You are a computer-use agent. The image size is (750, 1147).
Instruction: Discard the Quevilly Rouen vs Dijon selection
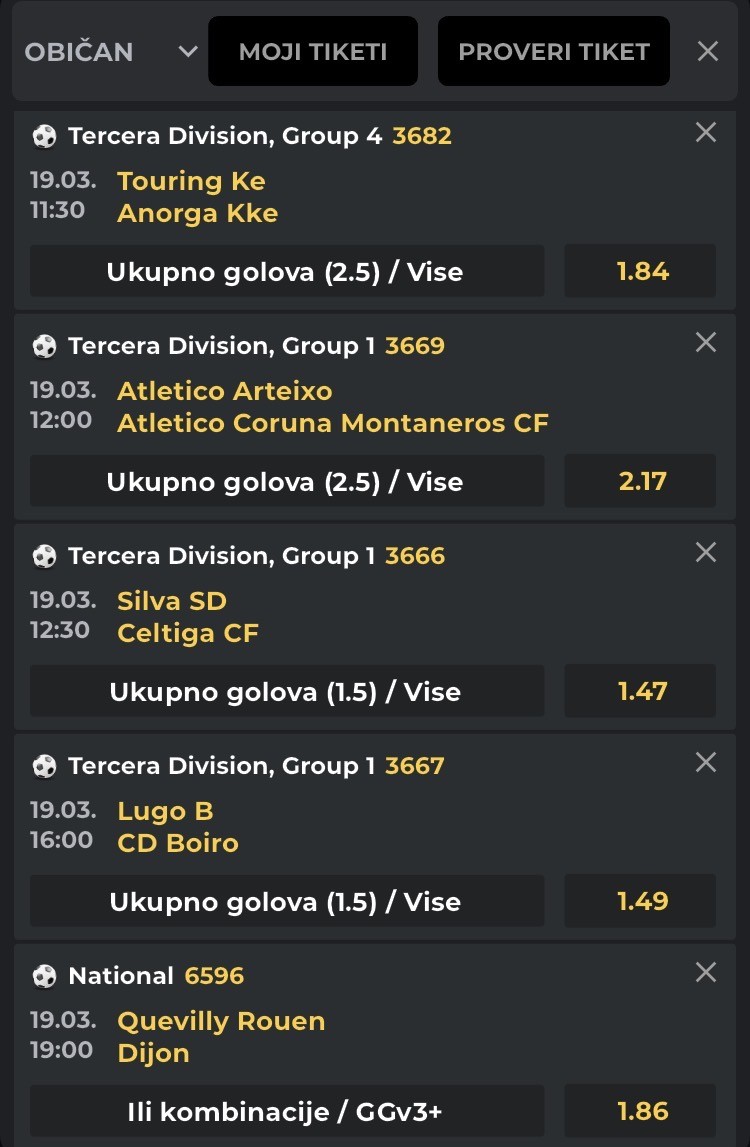click(x=706, y=972)
